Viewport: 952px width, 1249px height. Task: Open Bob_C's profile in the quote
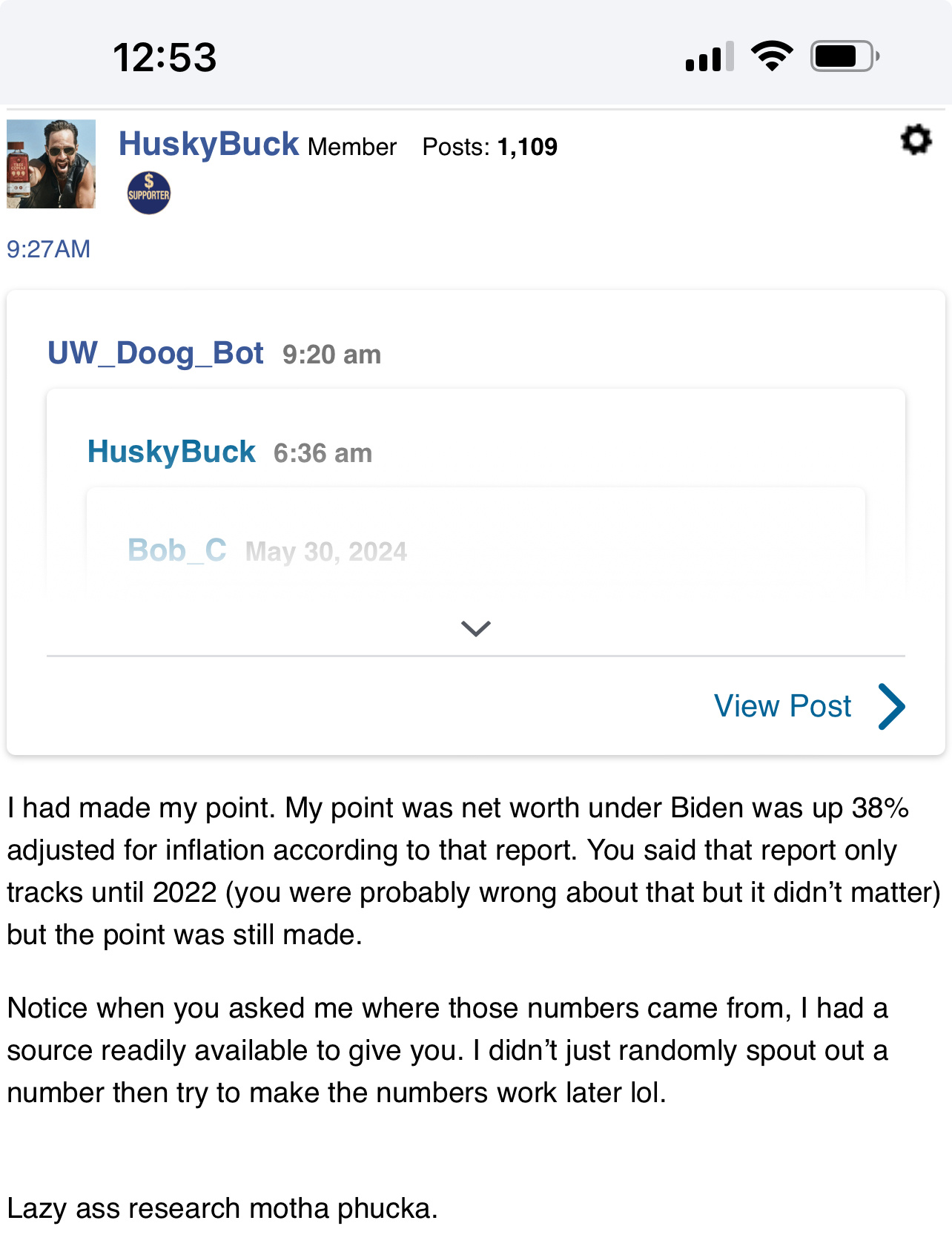point(176,551)
